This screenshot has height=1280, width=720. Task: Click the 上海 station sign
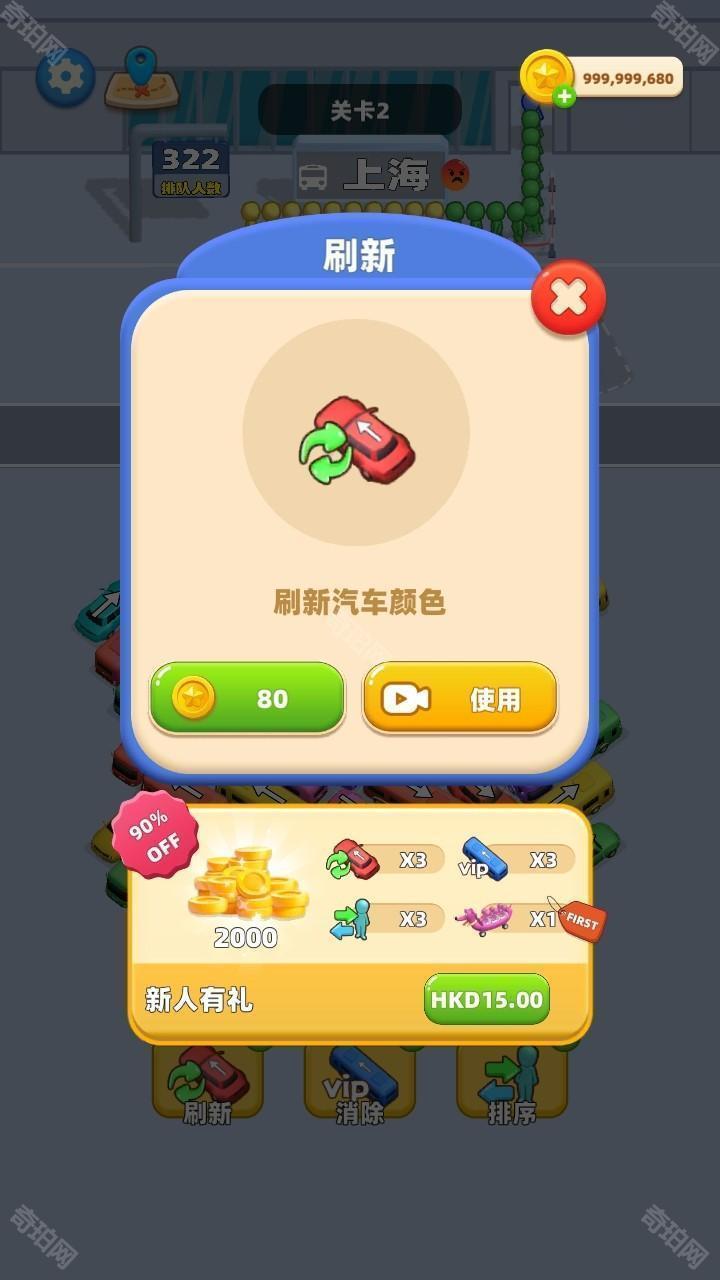click(370, 172)
